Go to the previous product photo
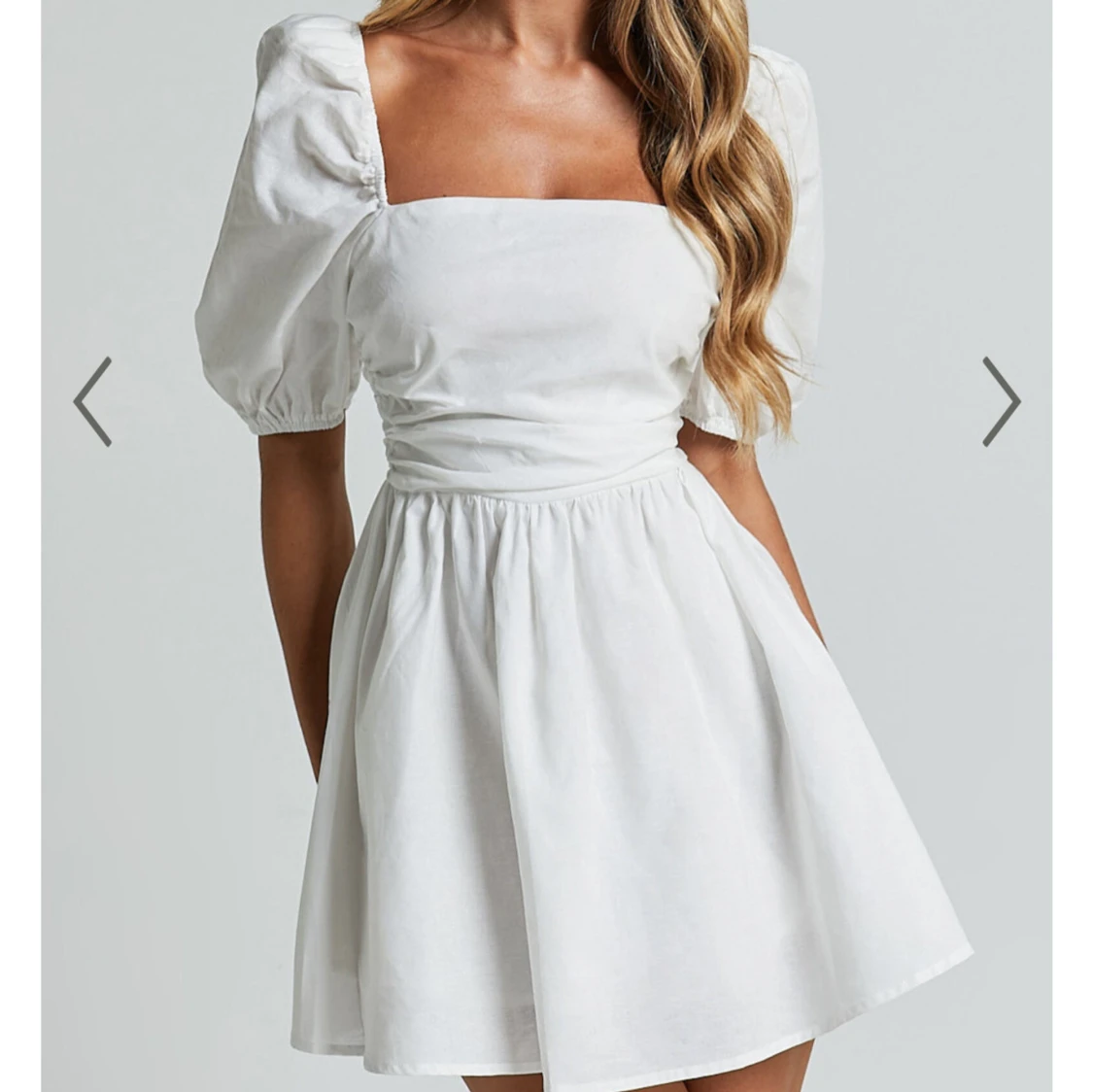 (92, 401)
